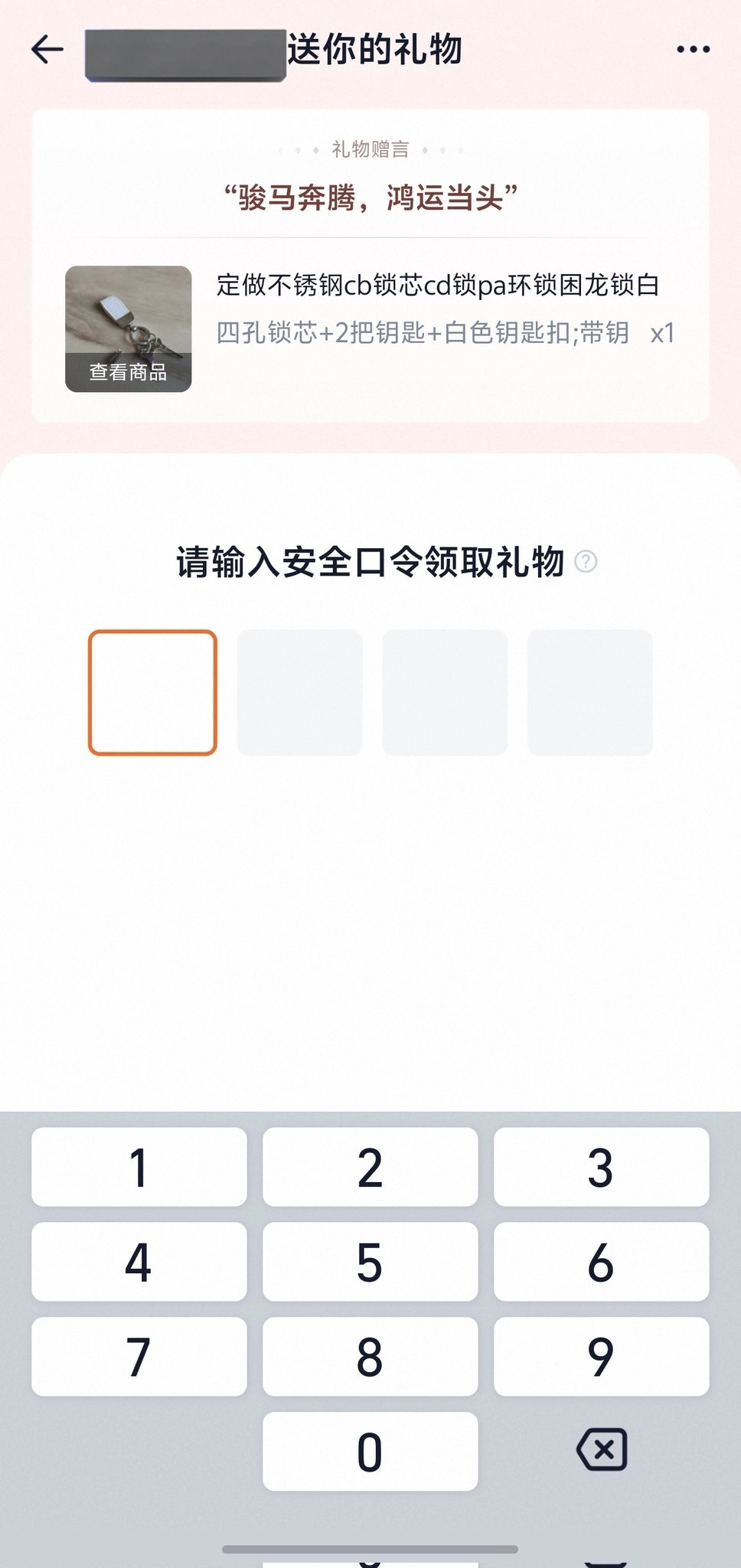
Task: Delete the last digit with backspace
Action: click(602, 1449)
